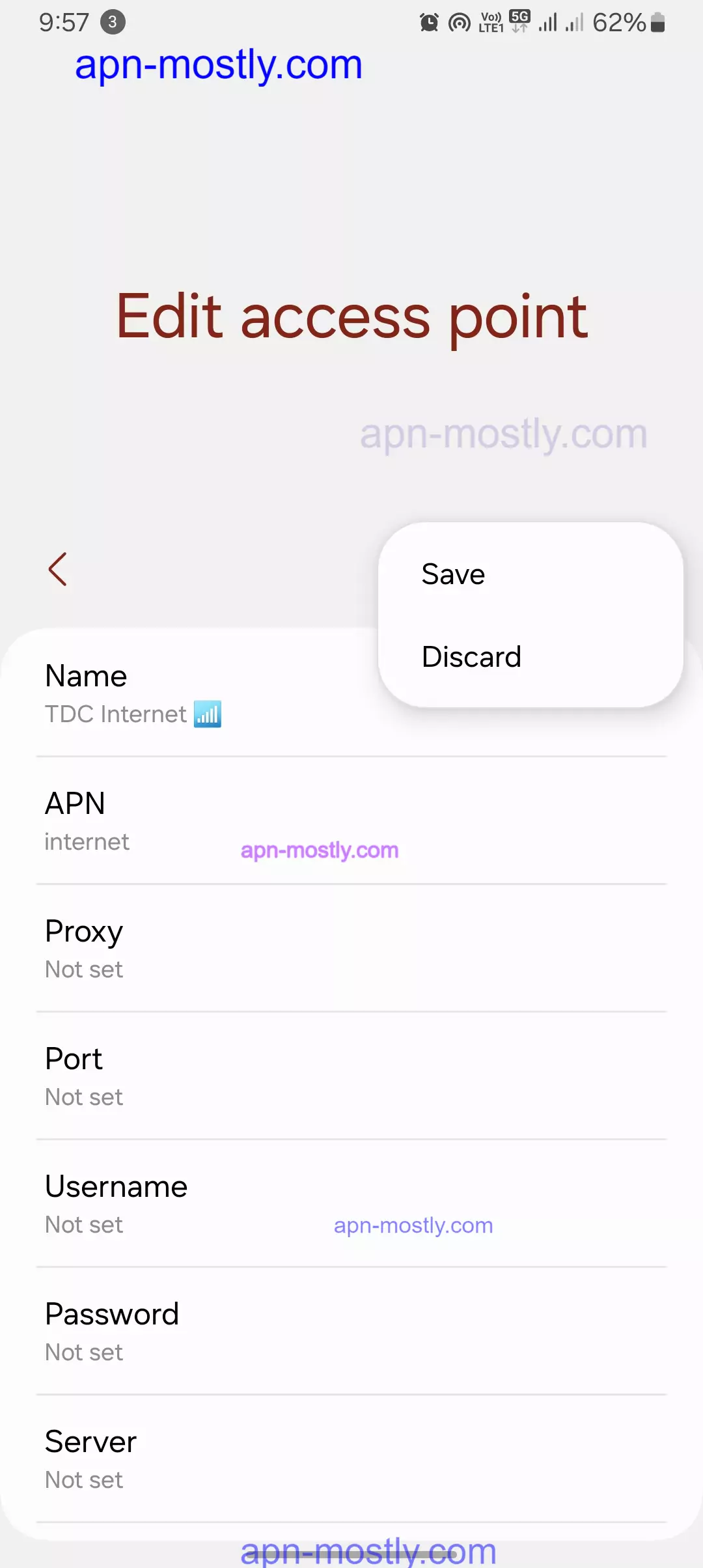Open the Server setting
This screenshot has width=703, height=1568.
[351, 1459]
